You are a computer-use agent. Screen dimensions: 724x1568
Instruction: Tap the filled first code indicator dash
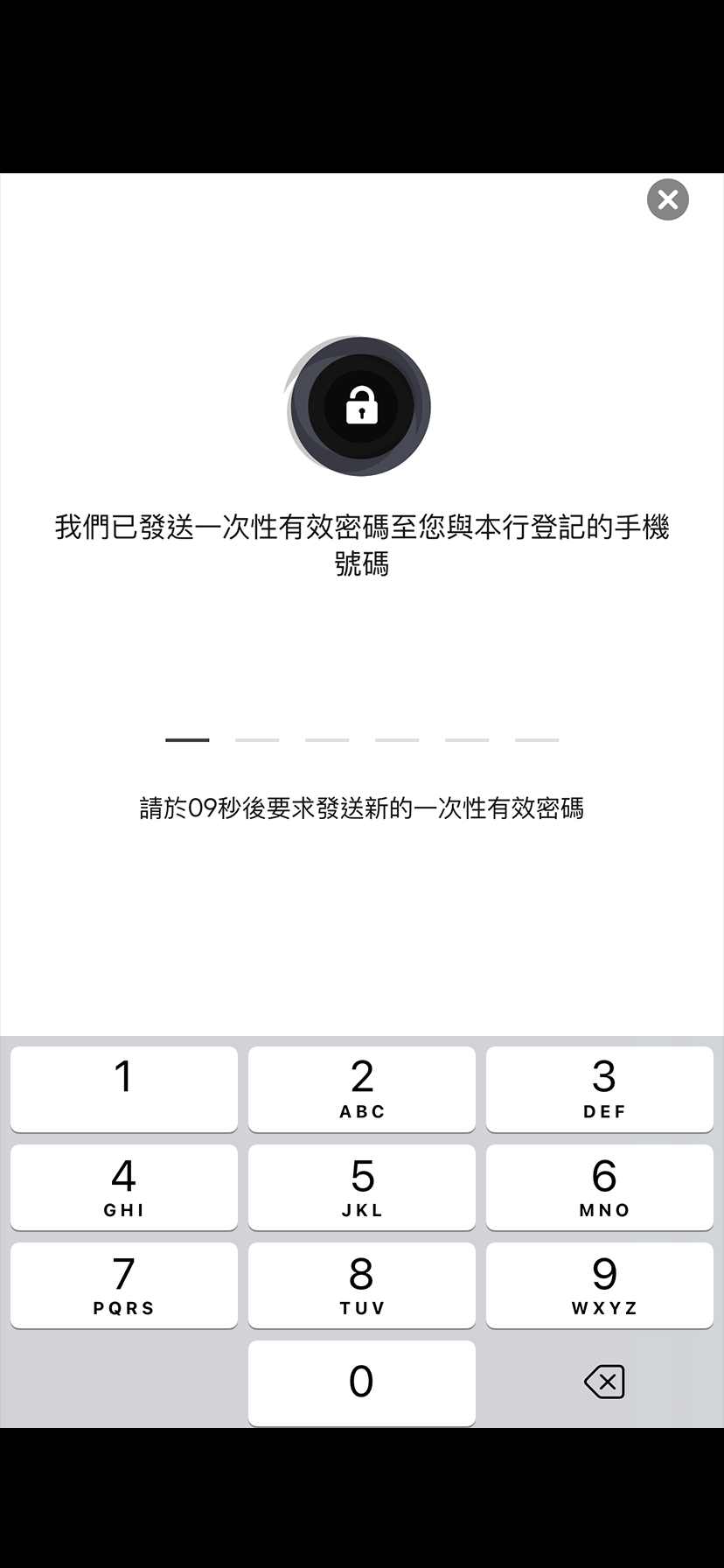(x=186, y=739)
